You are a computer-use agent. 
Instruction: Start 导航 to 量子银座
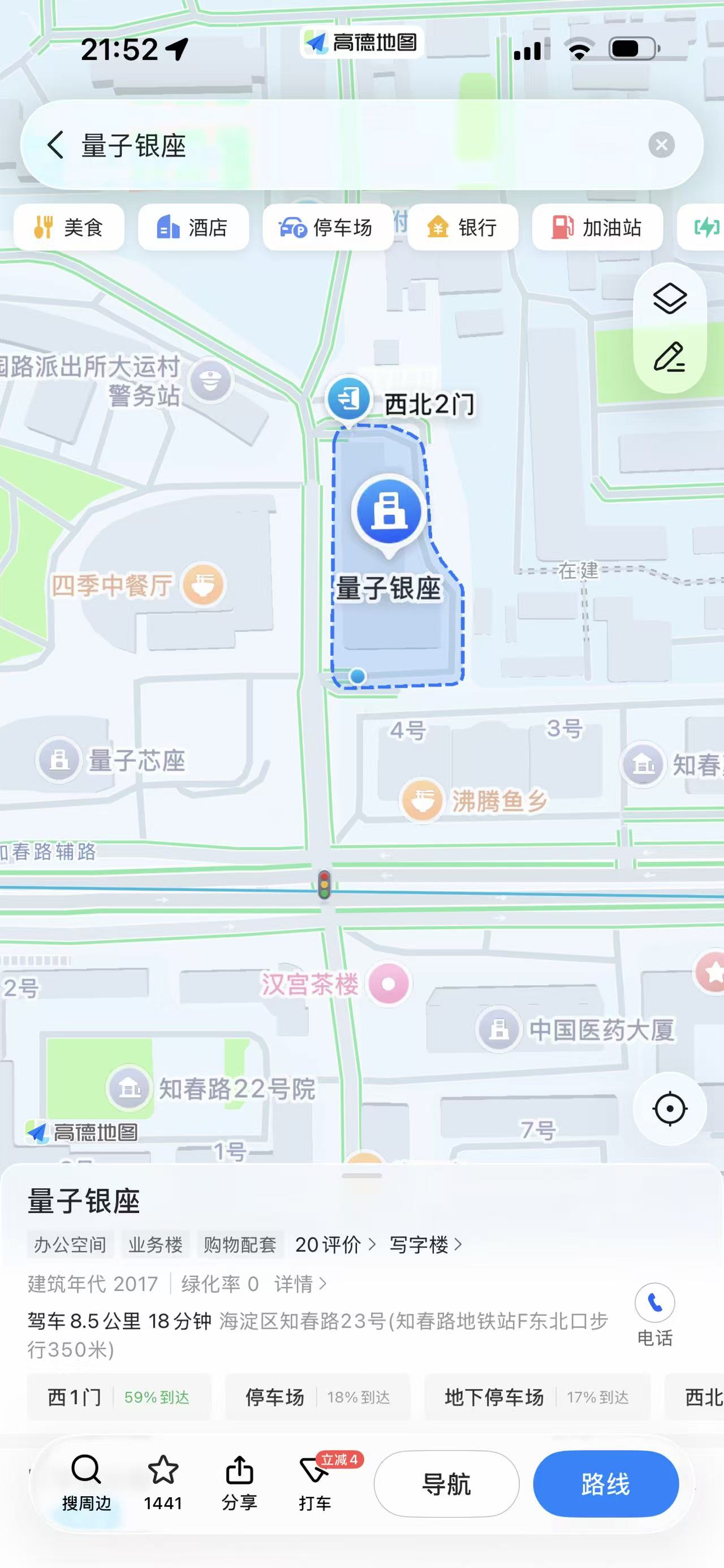446,1484
